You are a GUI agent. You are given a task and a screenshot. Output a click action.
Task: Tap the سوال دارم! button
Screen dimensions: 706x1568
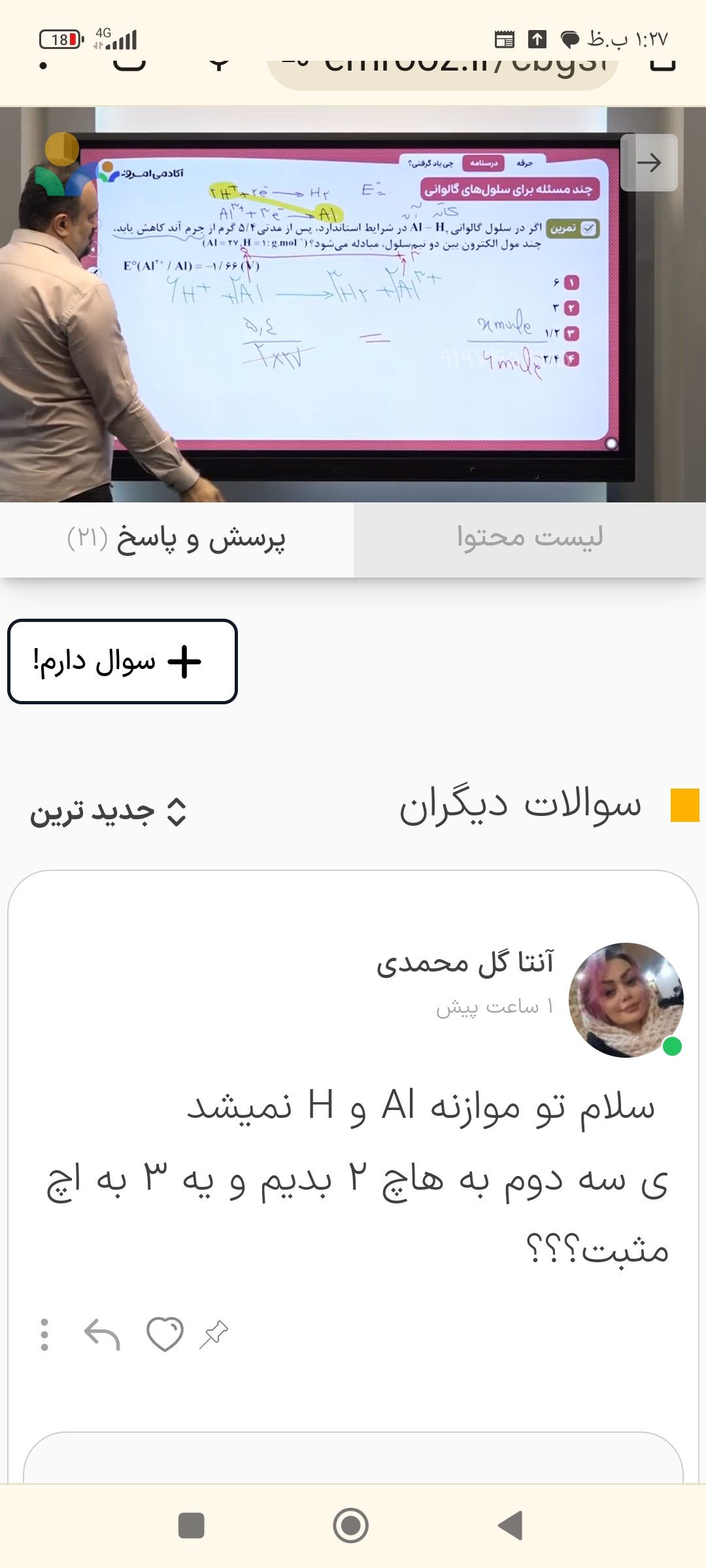122,661
